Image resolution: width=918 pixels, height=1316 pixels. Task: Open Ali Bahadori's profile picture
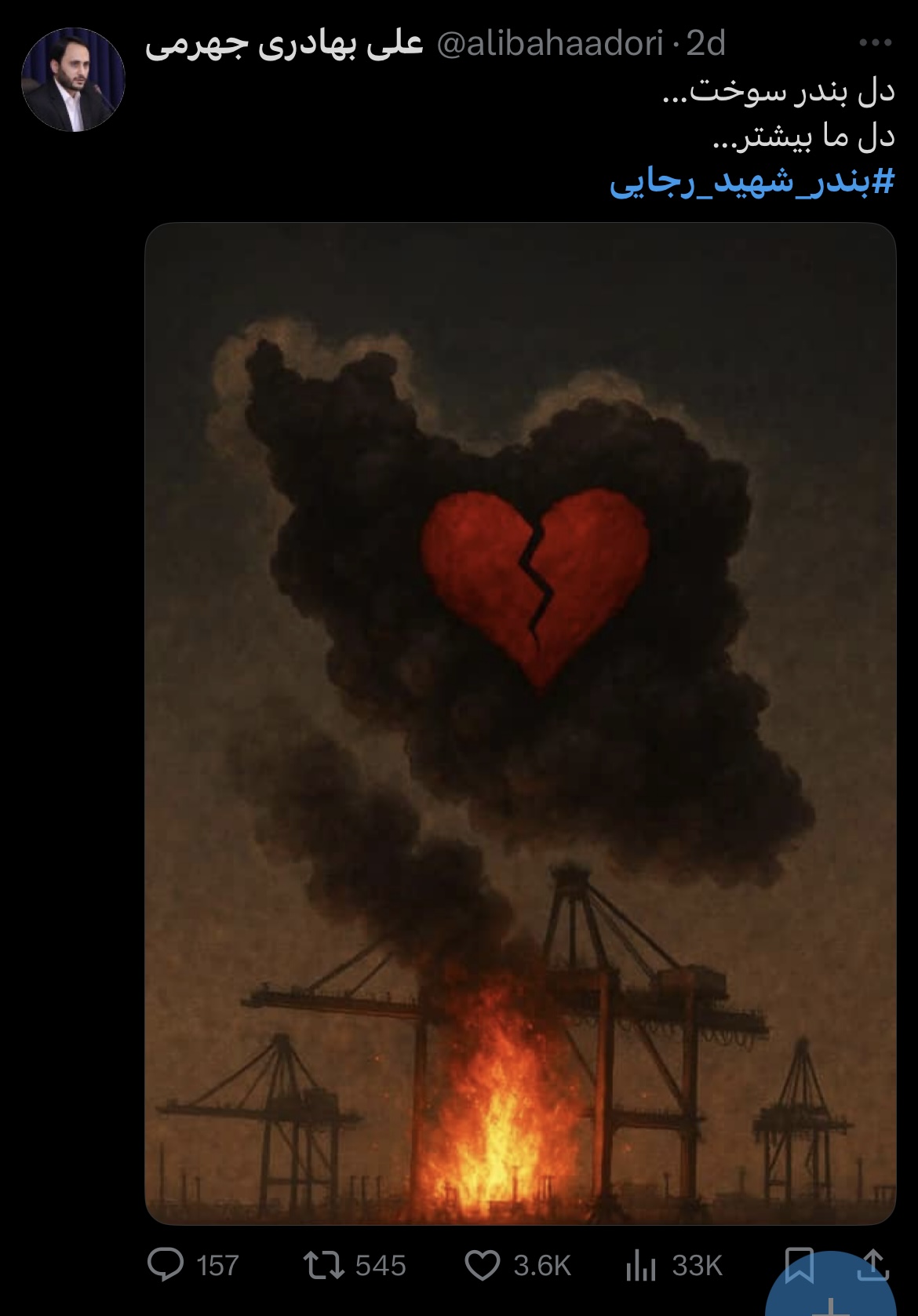[73, 79]
